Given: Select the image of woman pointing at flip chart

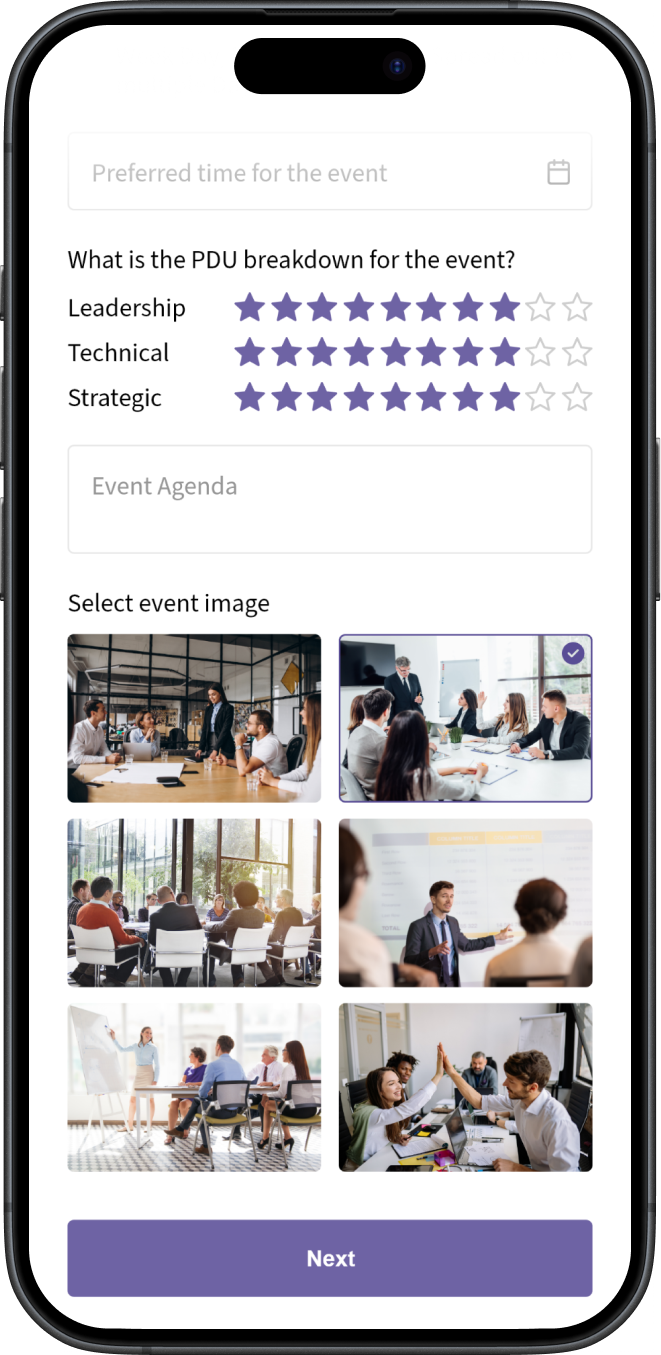Looking at the screenshot, I should pos(194,1087).
